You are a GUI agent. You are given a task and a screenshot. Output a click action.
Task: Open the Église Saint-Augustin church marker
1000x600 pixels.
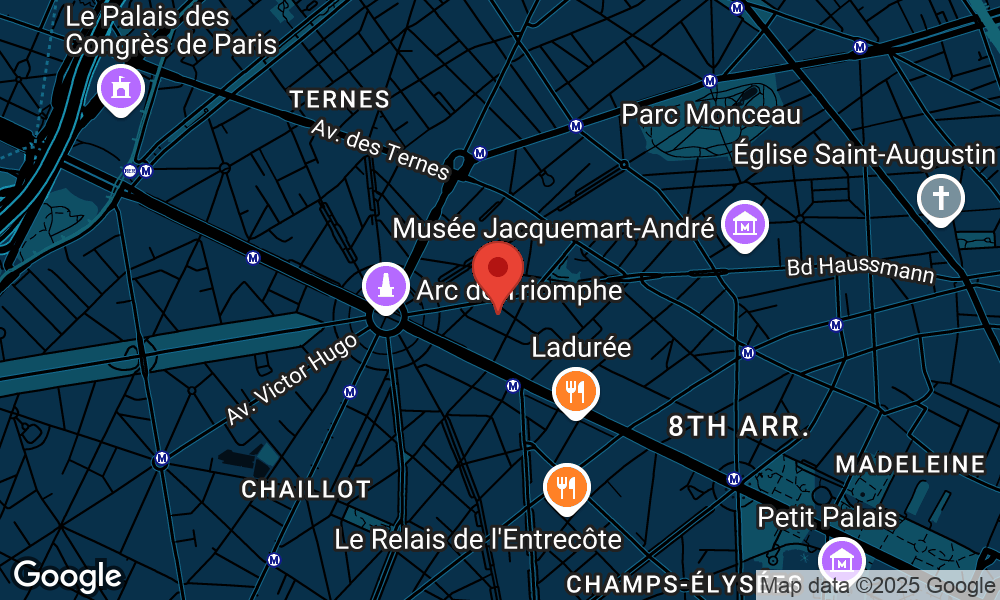(x=940, y=198)
